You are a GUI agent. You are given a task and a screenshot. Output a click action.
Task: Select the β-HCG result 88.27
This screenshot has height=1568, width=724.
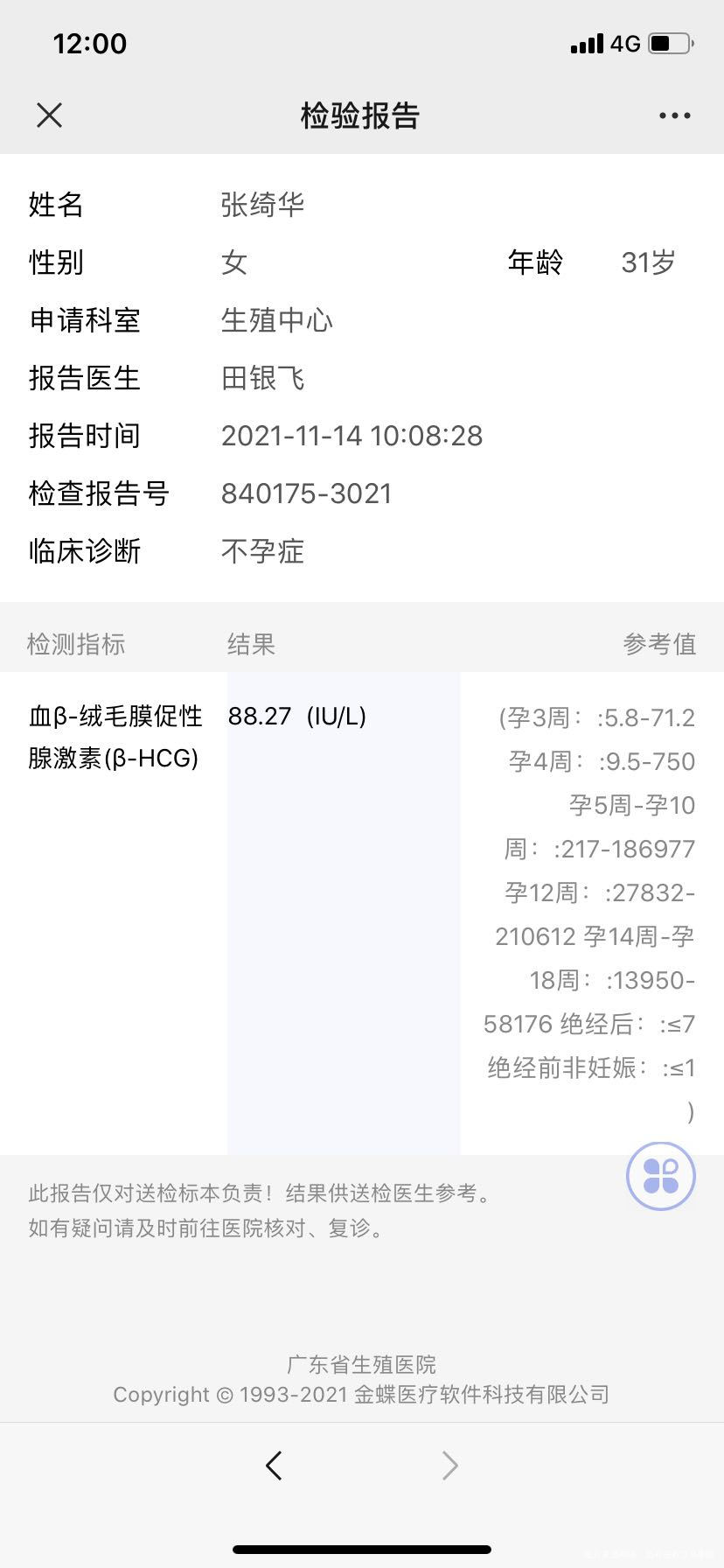[x=259, y=716]
